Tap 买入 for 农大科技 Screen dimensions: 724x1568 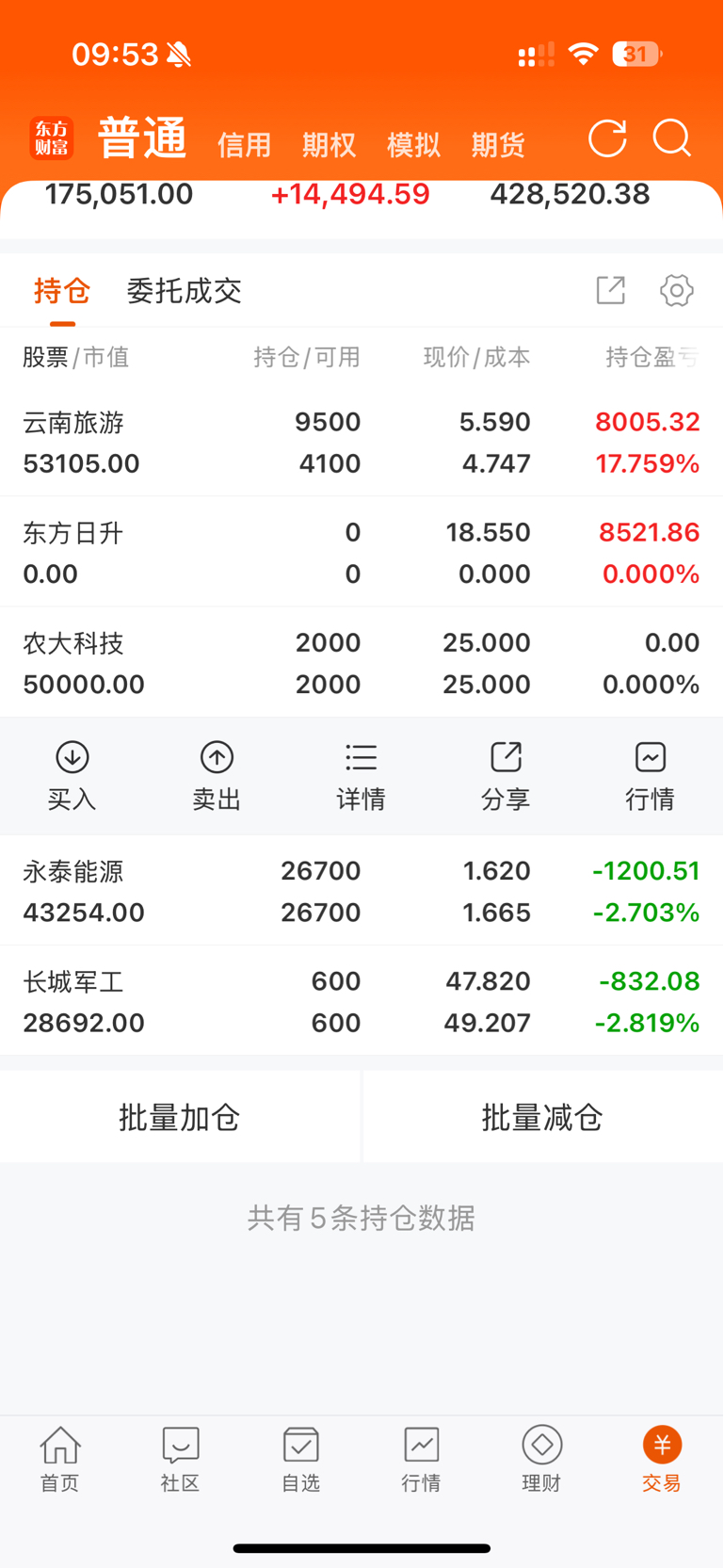click(72, 776)
